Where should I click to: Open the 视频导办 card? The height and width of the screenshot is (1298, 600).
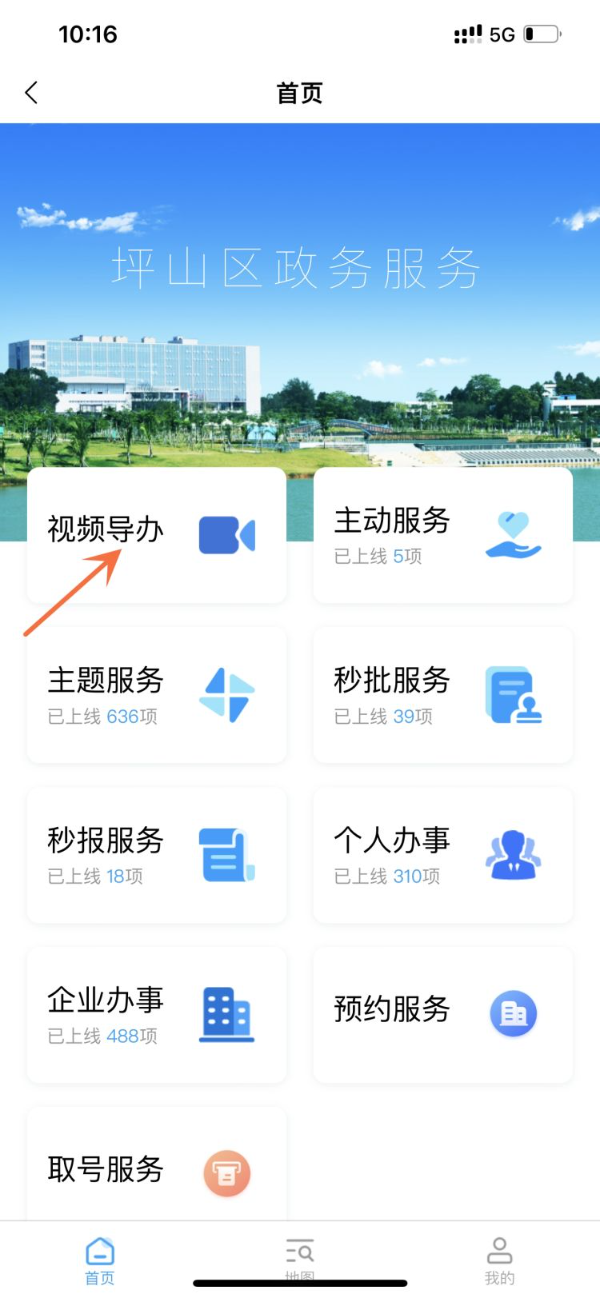(156, 535)
